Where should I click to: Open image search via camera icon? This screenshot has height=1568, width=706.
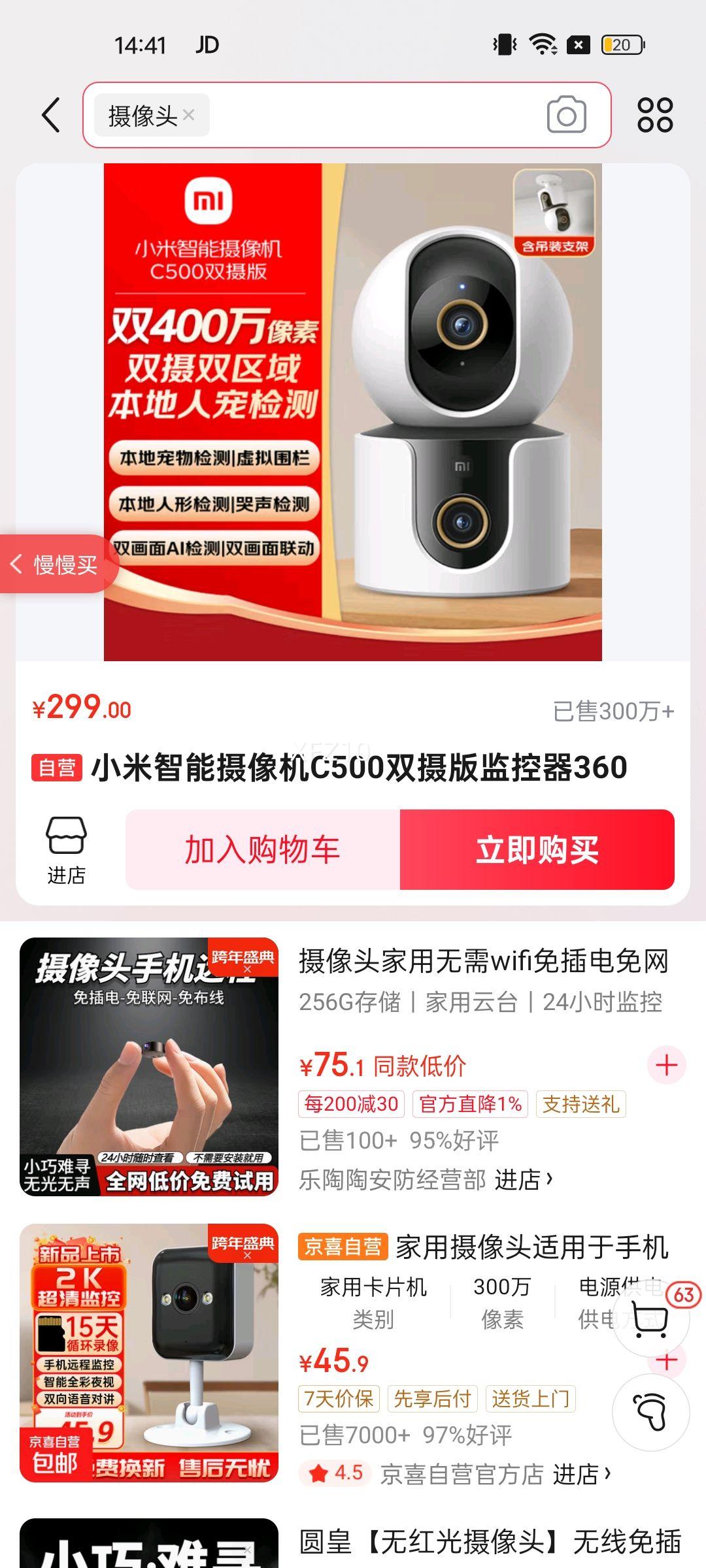click(568, 115)
